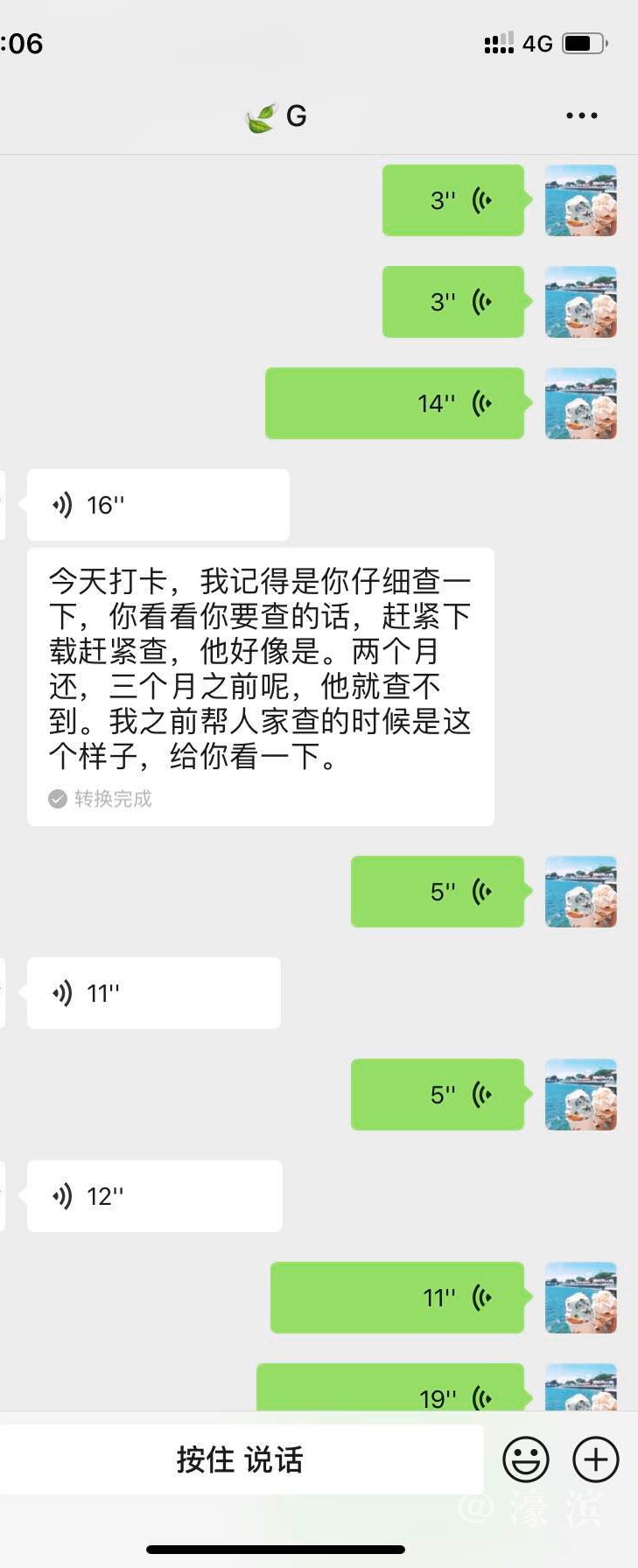Play the sent 14-second voice message

pyautogui.click(x=395, y=403)
